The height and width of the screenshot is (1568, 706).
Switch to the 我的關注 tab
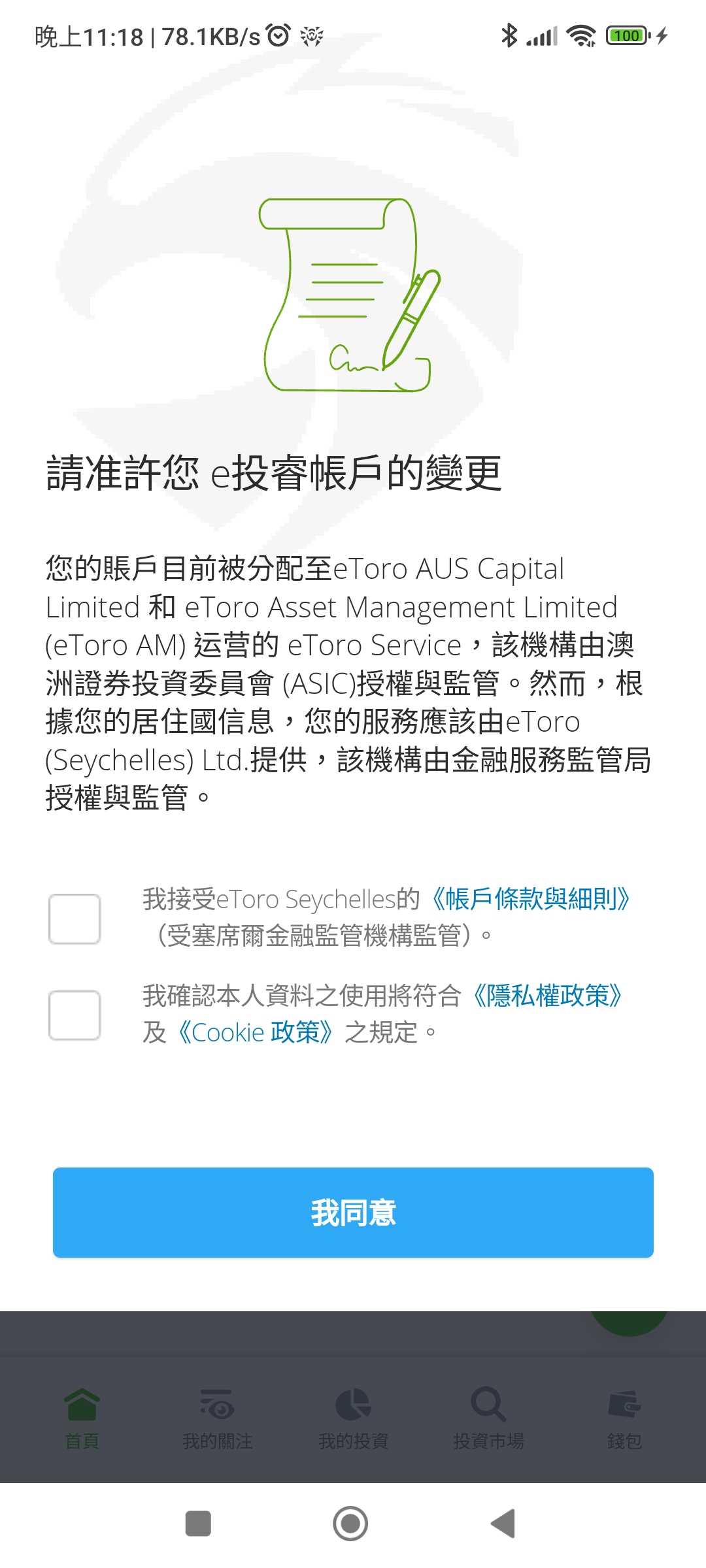tap(218, 1419)
